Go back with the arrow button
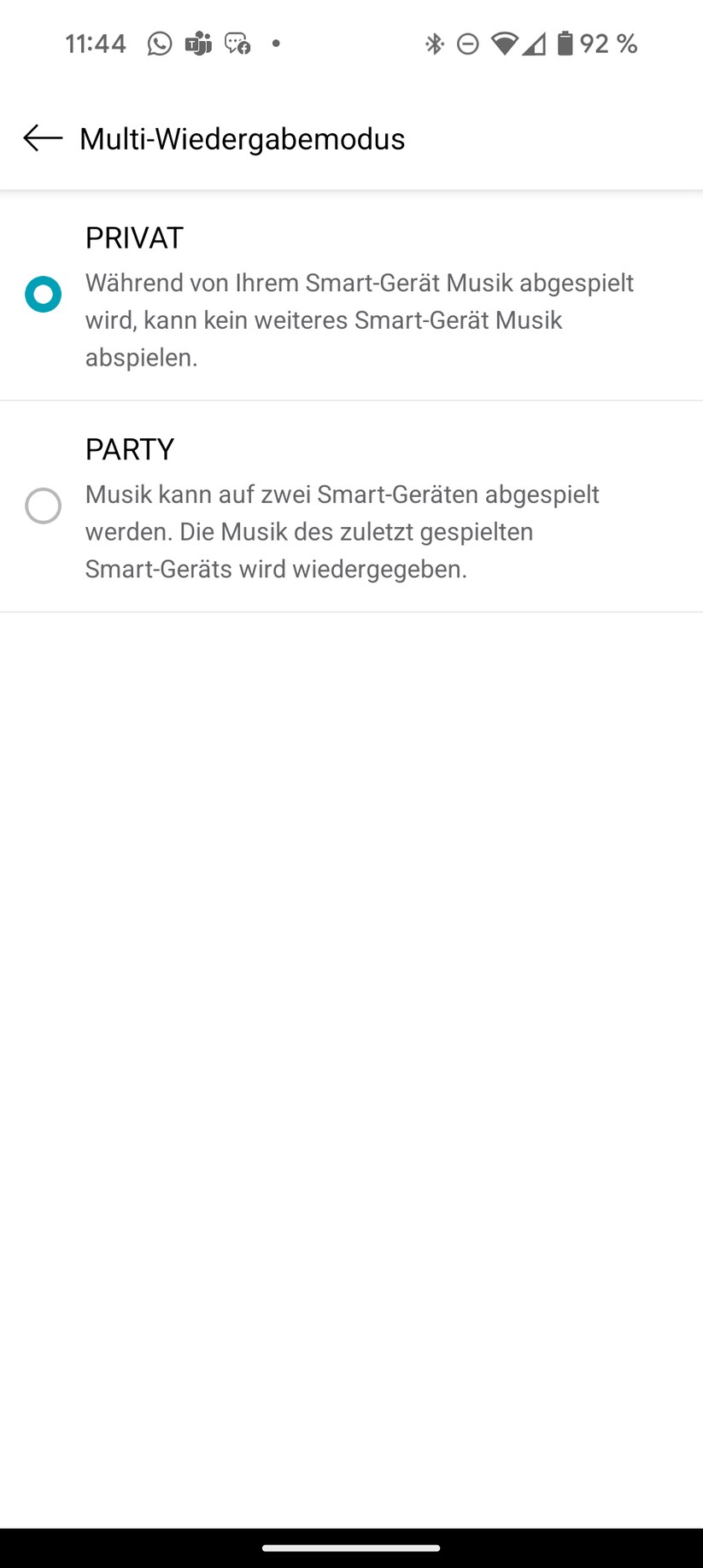 [x=40, y=138]
